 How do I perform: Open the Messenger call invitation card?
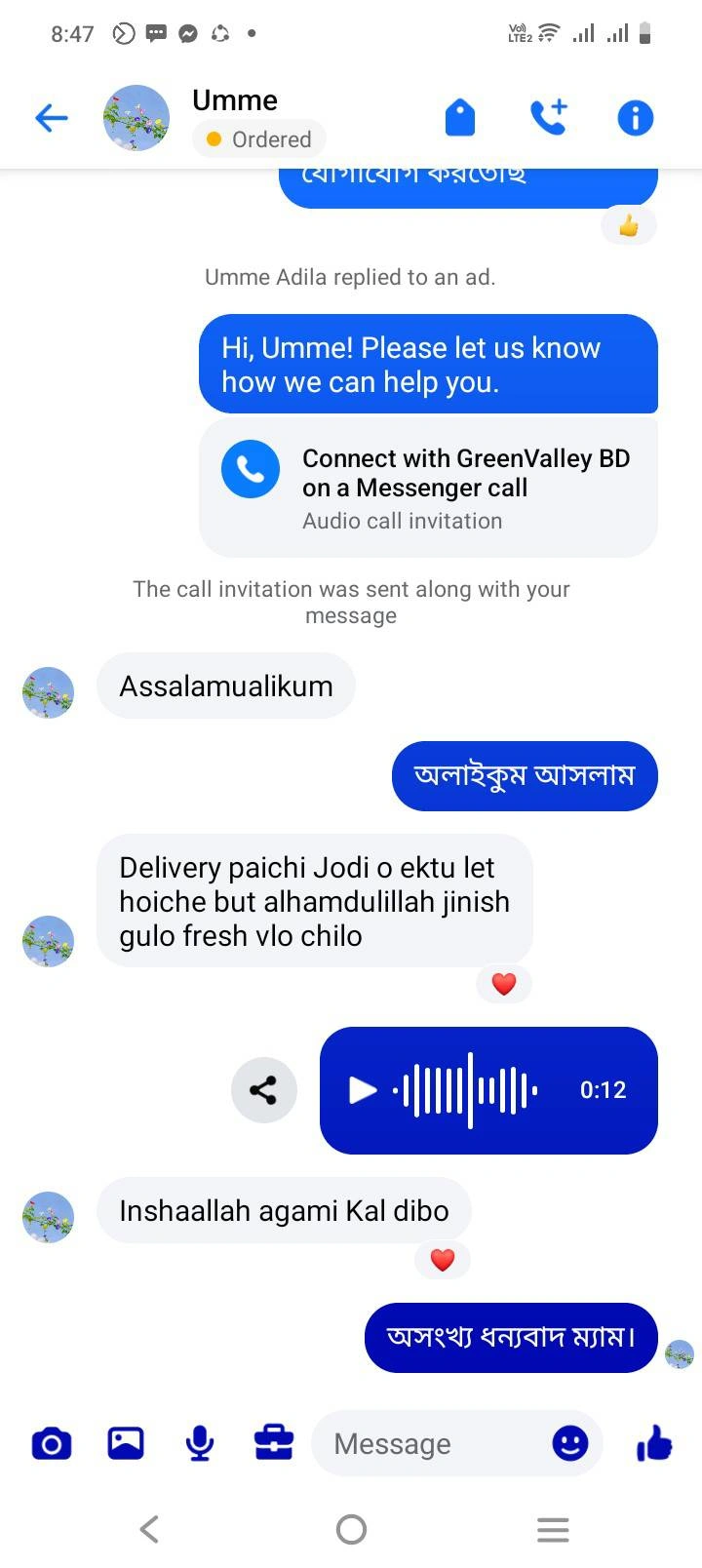[428, 488]
